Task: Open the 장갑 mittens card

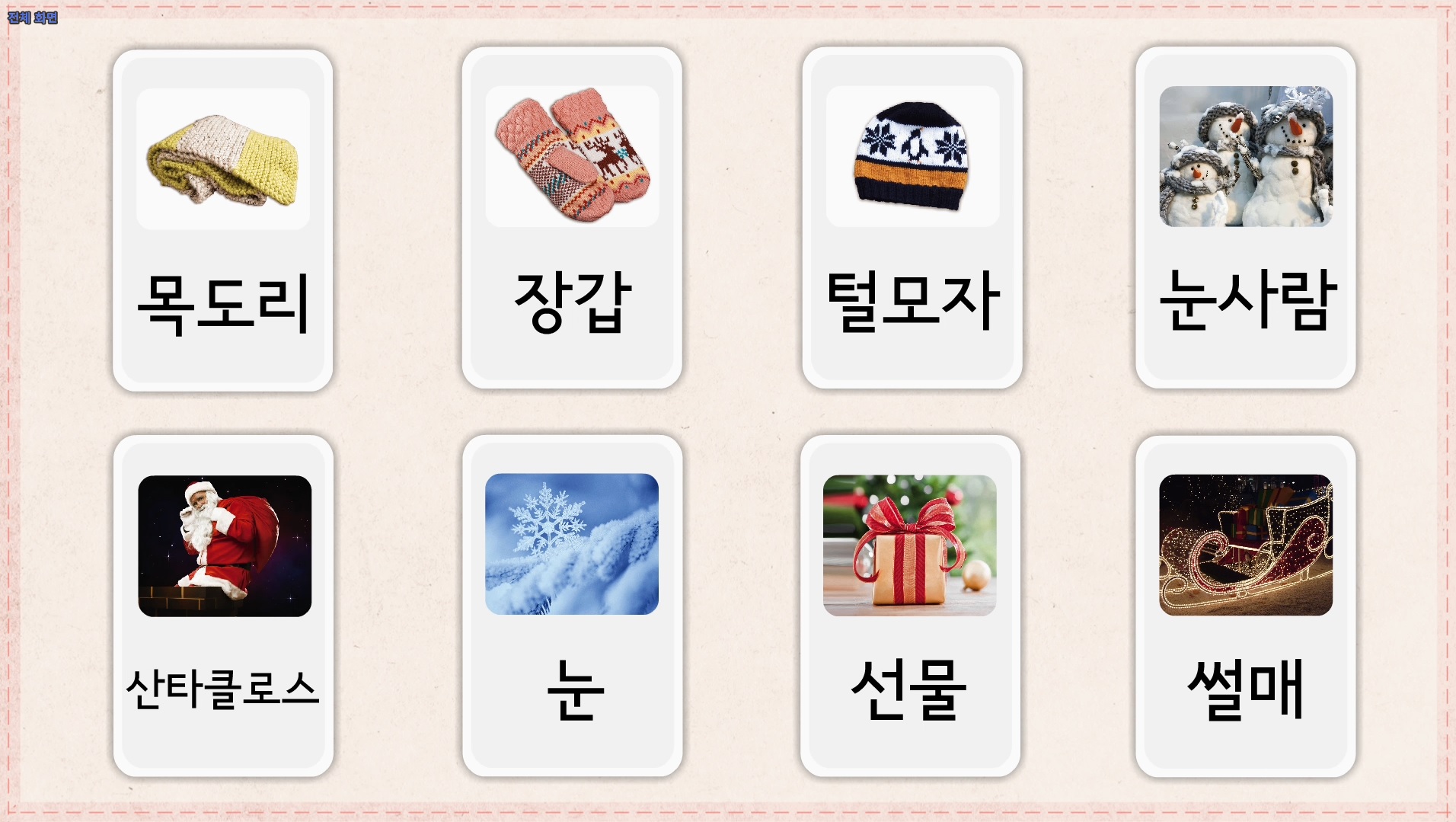Action: point(571,219)
